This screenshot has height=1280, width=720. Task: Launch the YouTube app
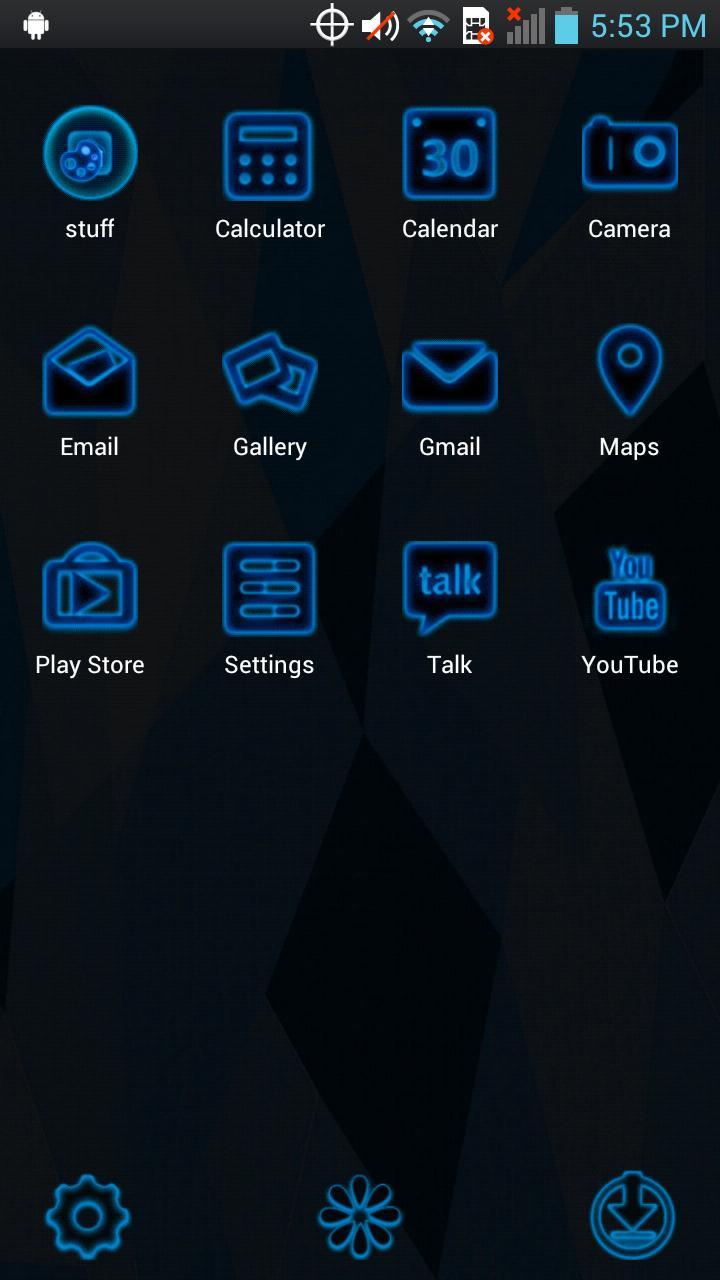tap(629, 588)
